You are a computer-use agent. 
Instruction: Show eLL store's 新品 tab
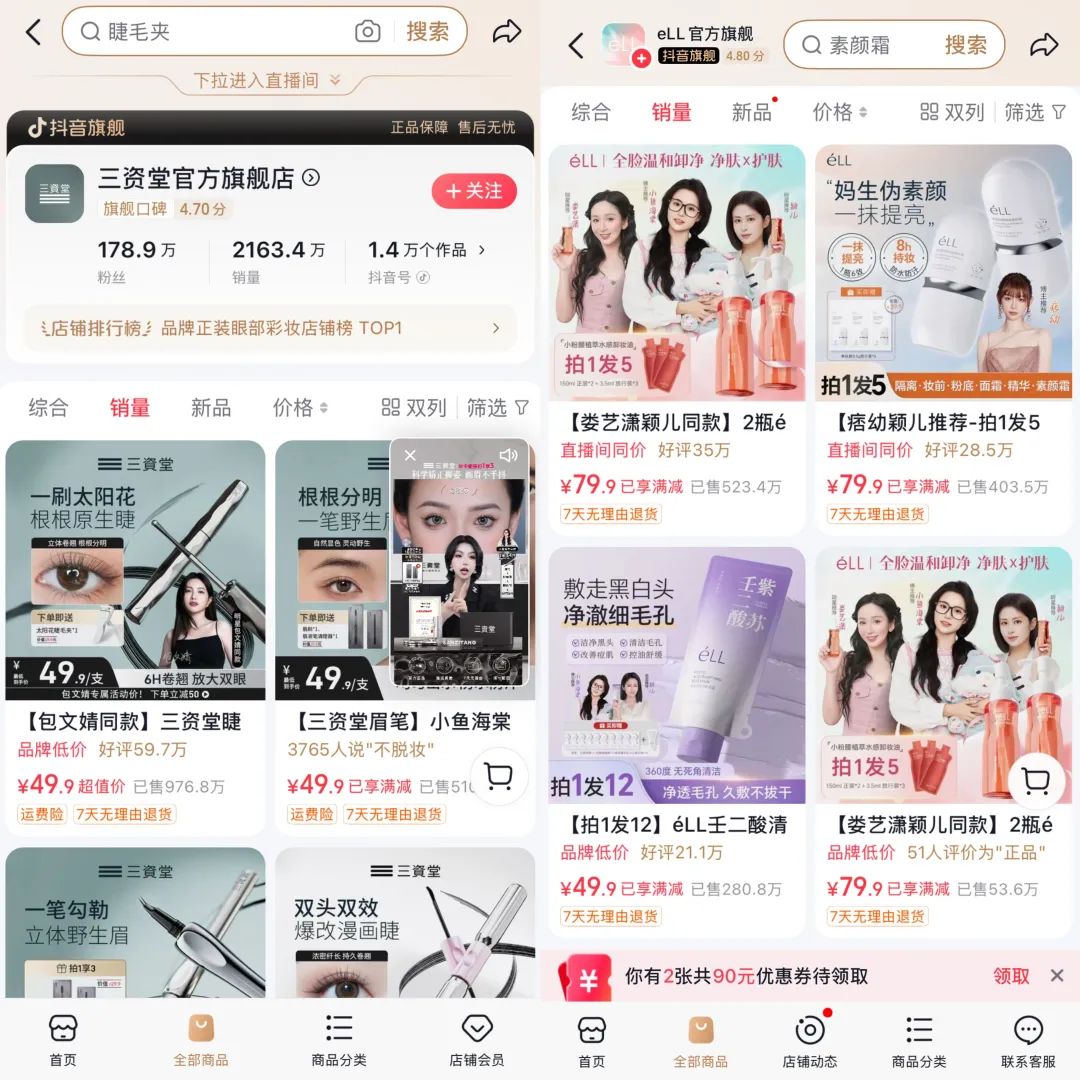pyautogui.click(x=751, y=112)
